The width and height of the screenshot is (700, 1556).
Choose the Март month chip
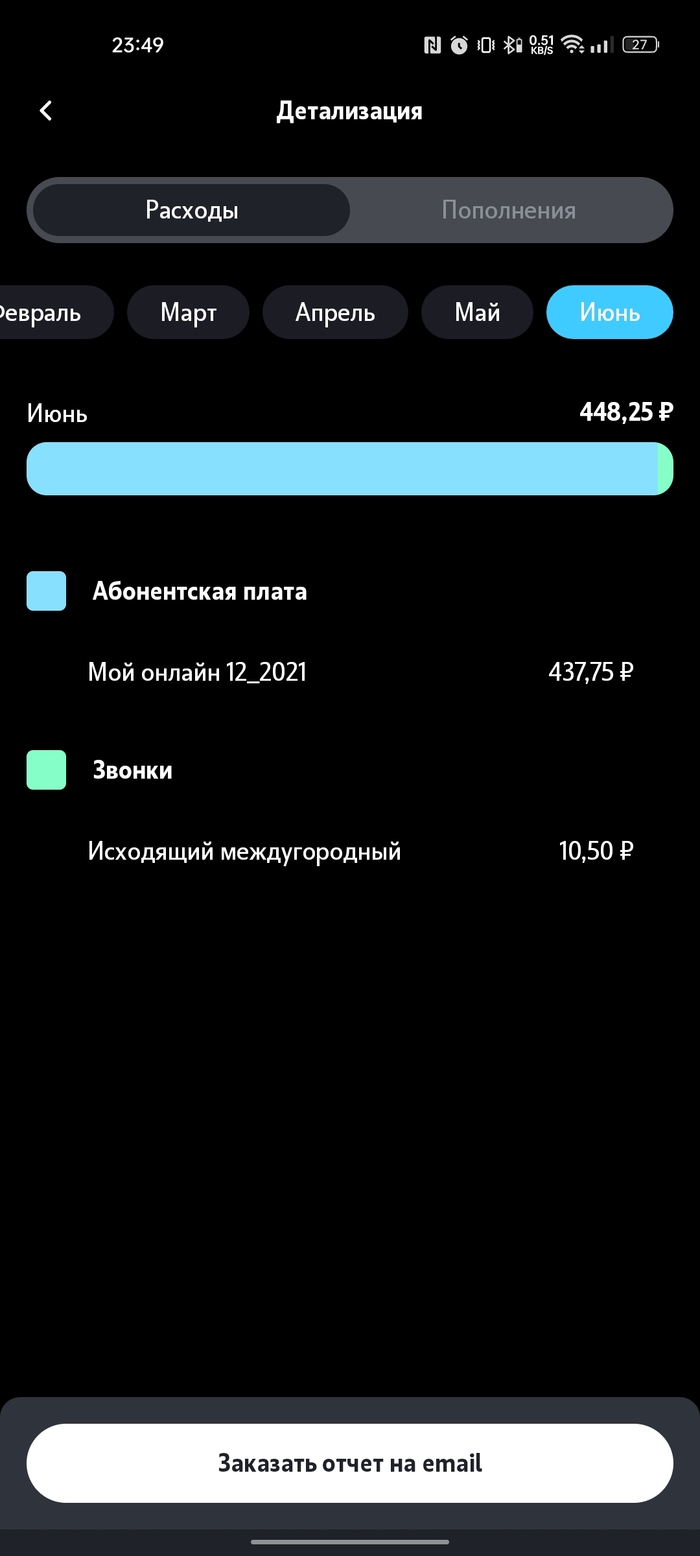click(x=188, y=312)
